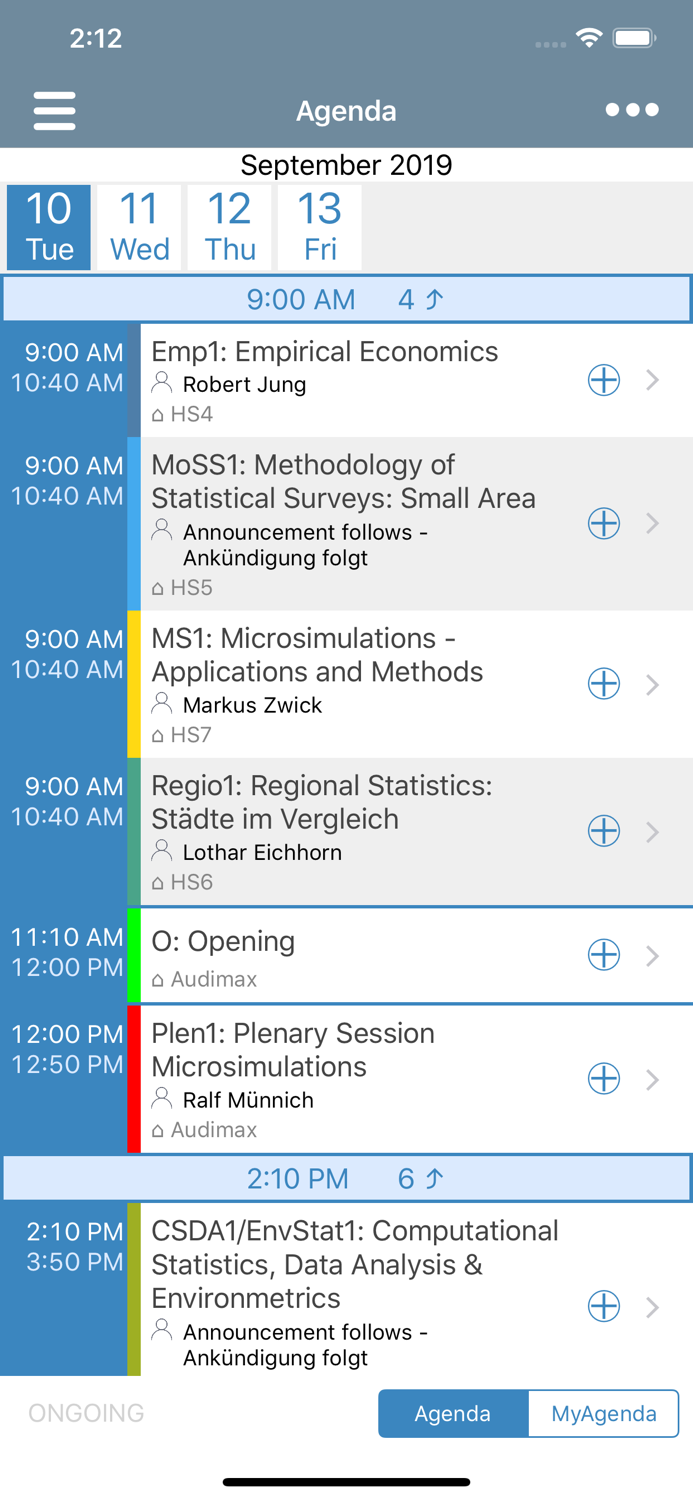Add Plen1 Plenary Session to my agenda
693x1500 pixels.
(604, 1079)
